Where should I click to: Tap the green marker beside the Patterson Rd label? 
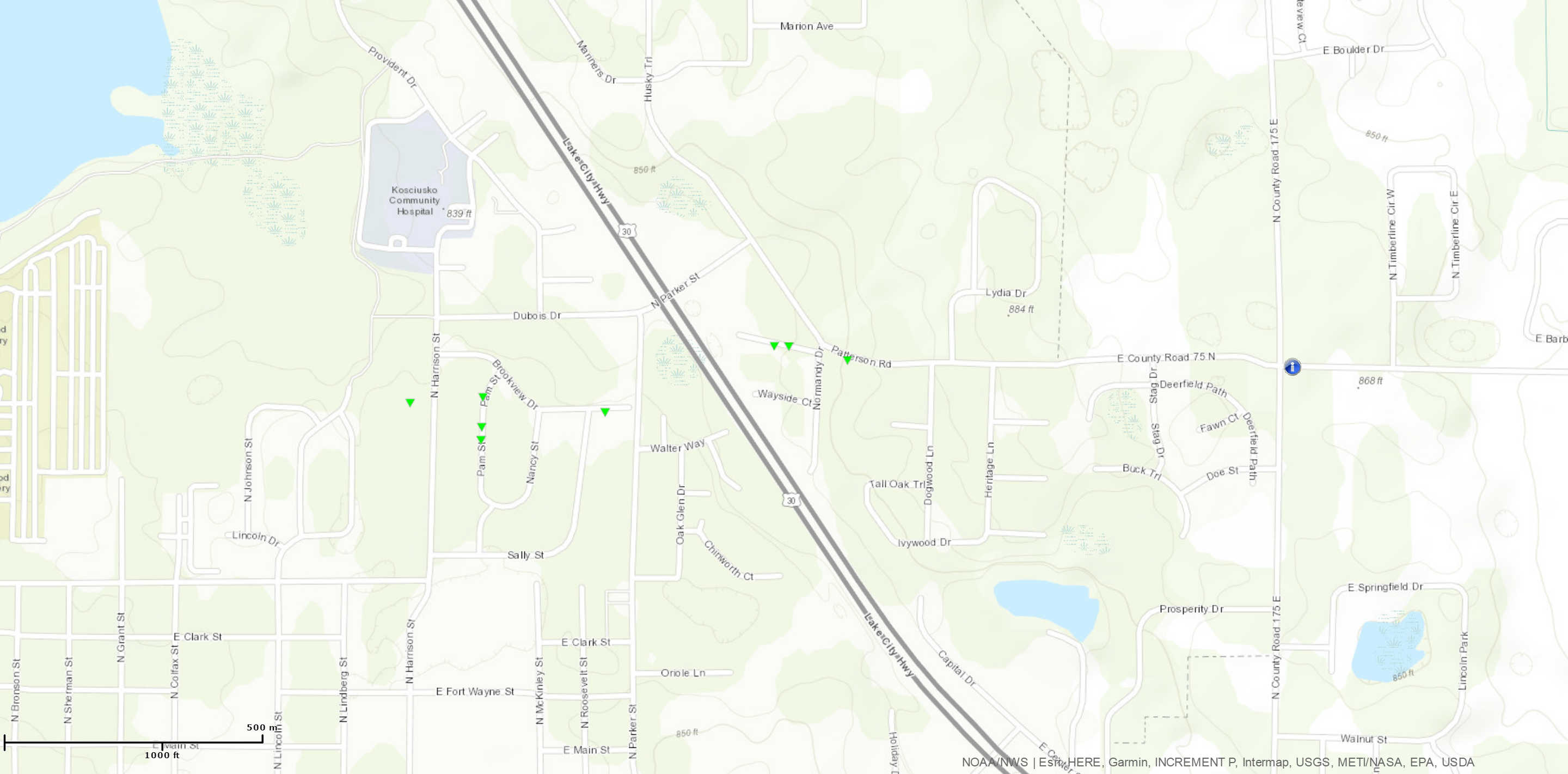click(x=847, y=360)
